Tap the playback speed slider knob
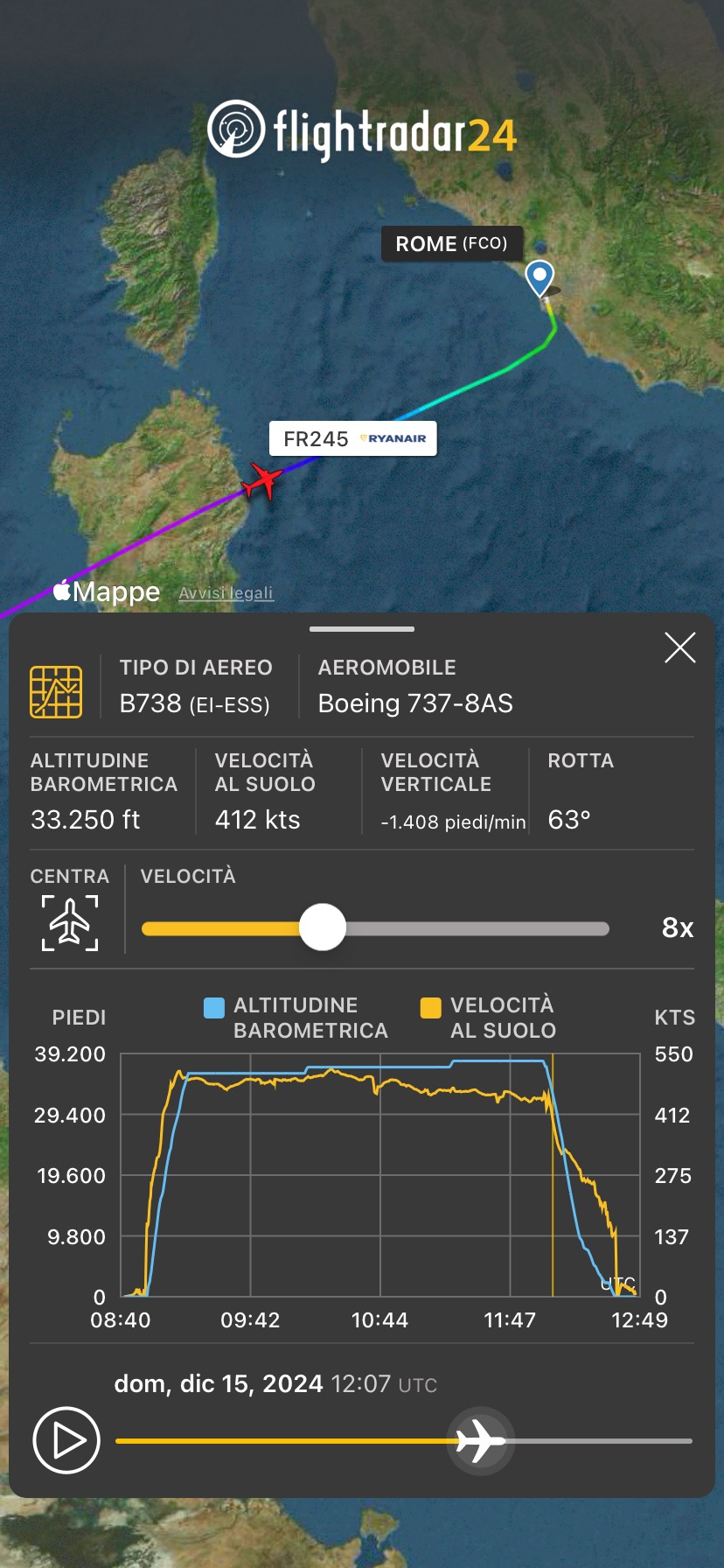This screenshot has height=1568, width=724. tap(323, 927)
